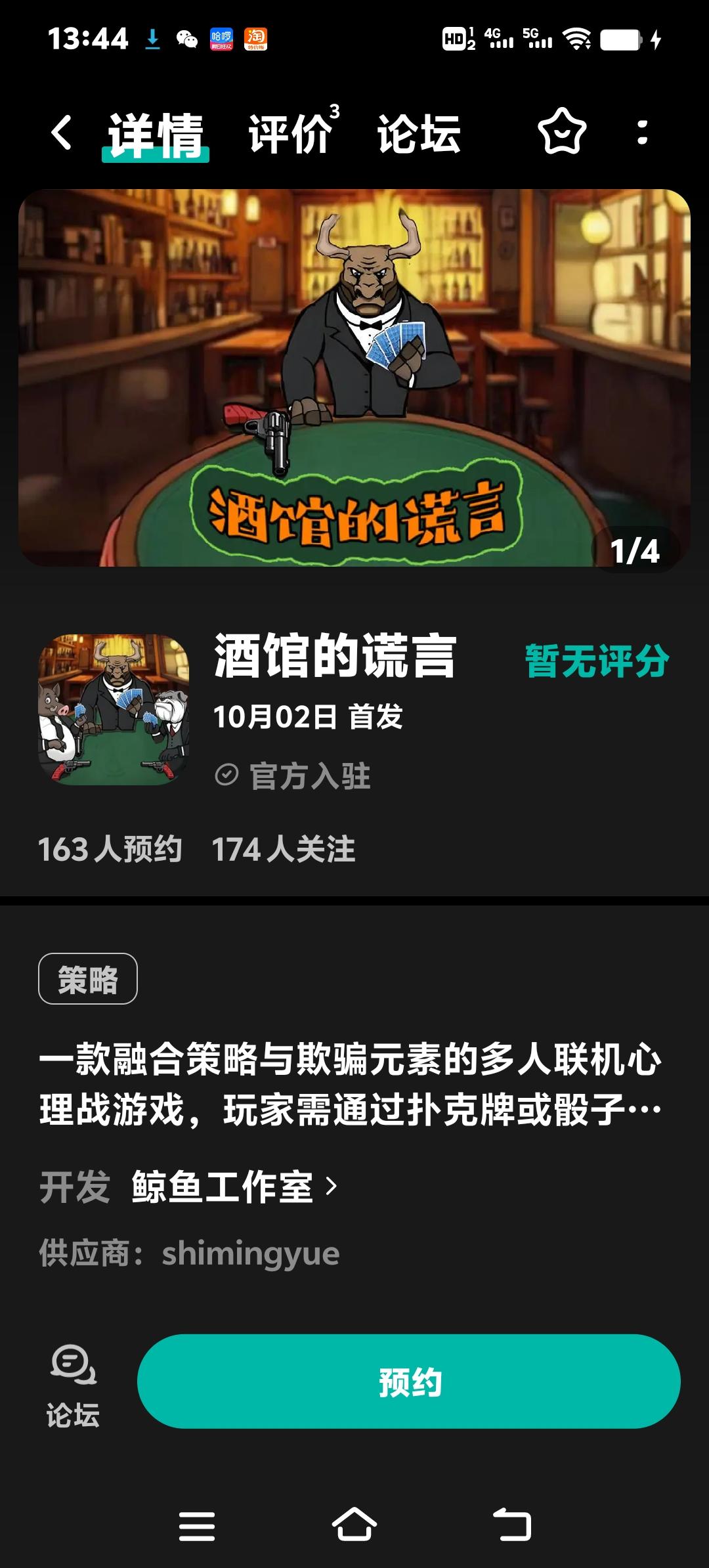Image resolution: width=709 pixels, height=1568 pixels.
Task: Tap the 官方入驻 verified badge icon
Action: tap(226, 773)
